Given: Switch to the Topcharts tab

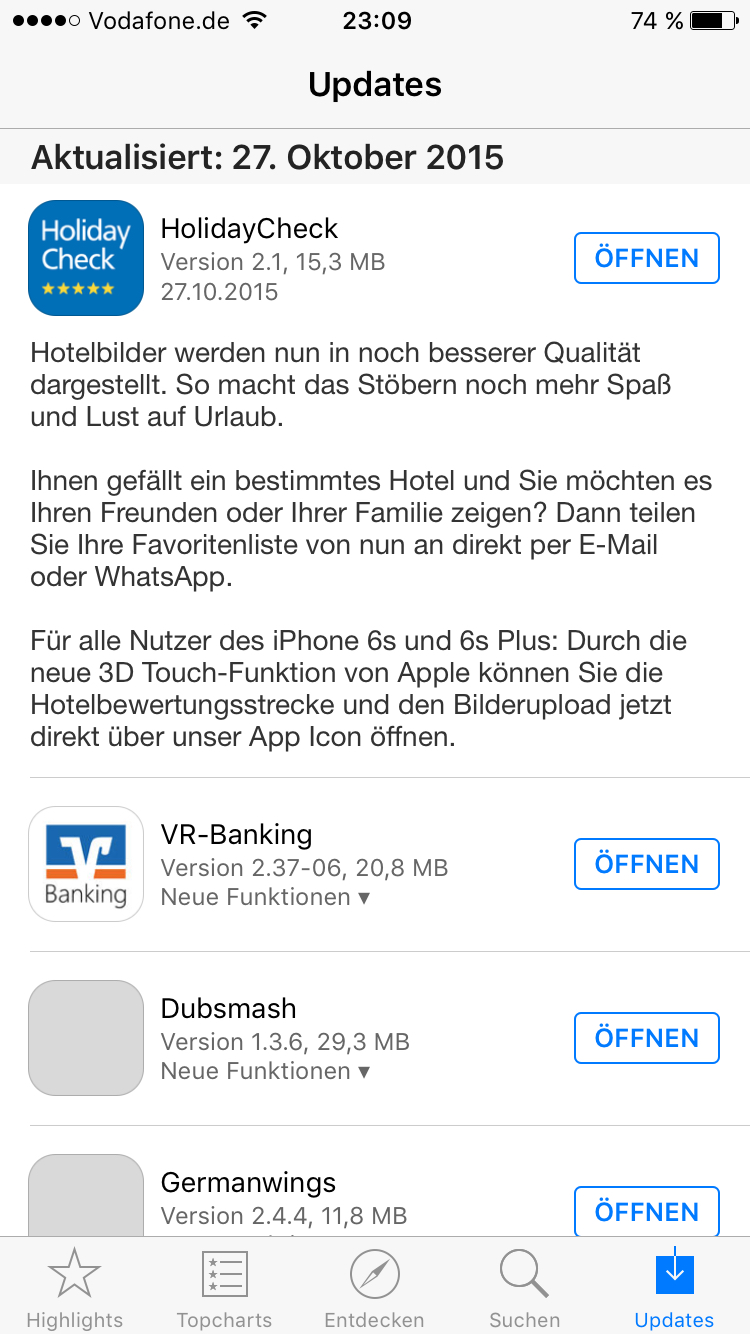Looking at the screenshot, I should click(225, 1287).
